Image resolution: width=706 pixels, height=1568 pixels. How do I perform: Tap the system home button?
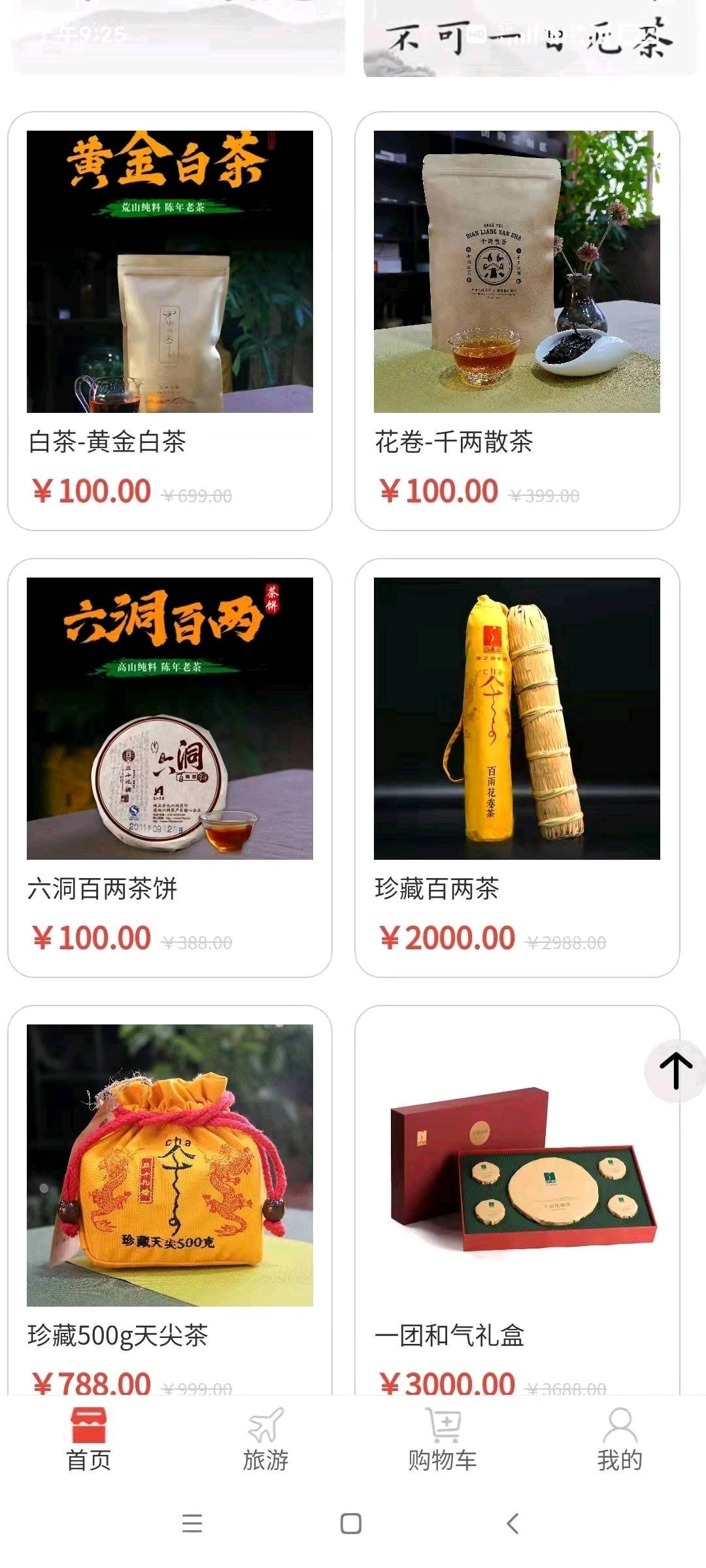351,1524
